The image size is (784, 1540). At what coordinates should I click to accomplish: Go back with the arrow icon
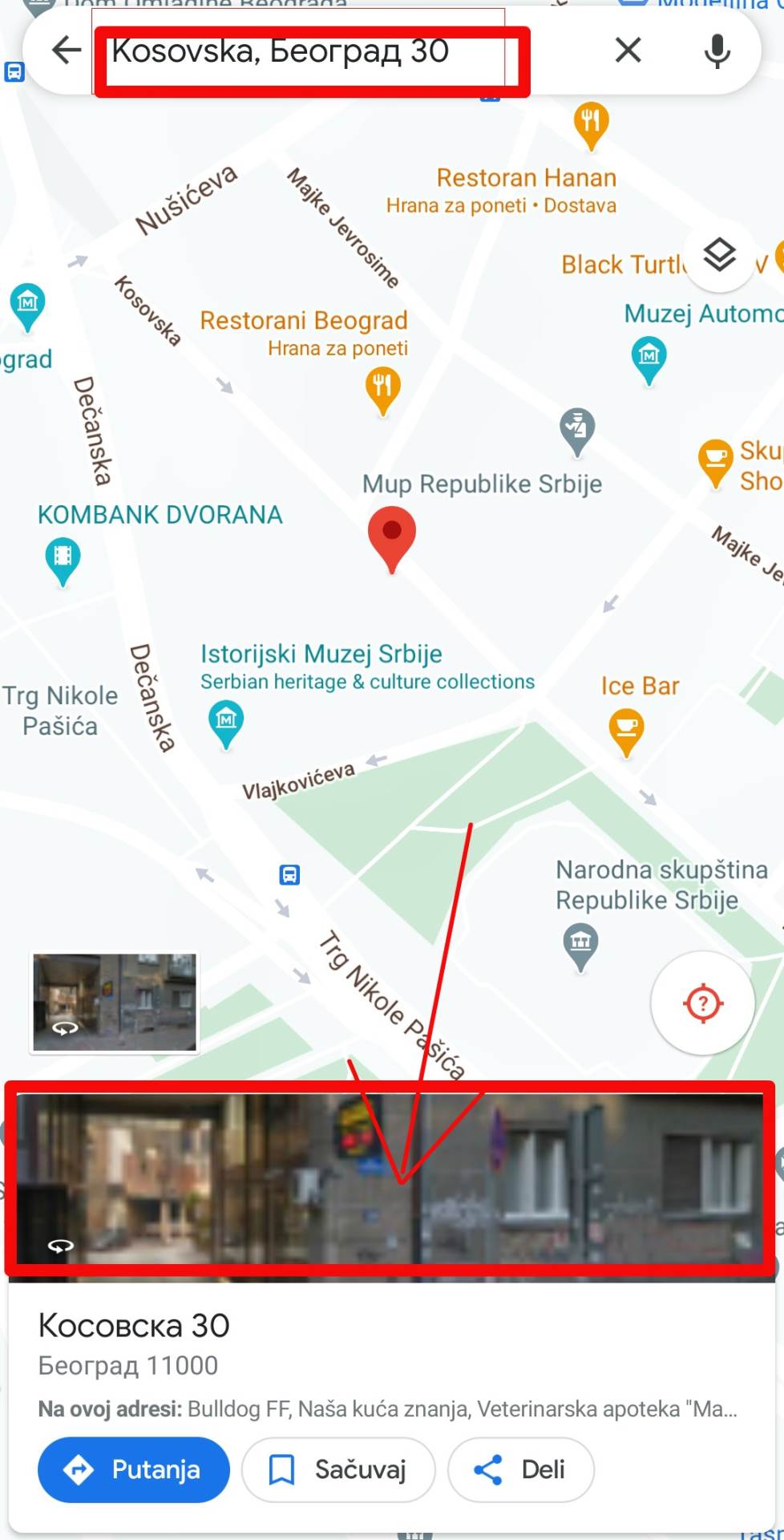[67, 51]
